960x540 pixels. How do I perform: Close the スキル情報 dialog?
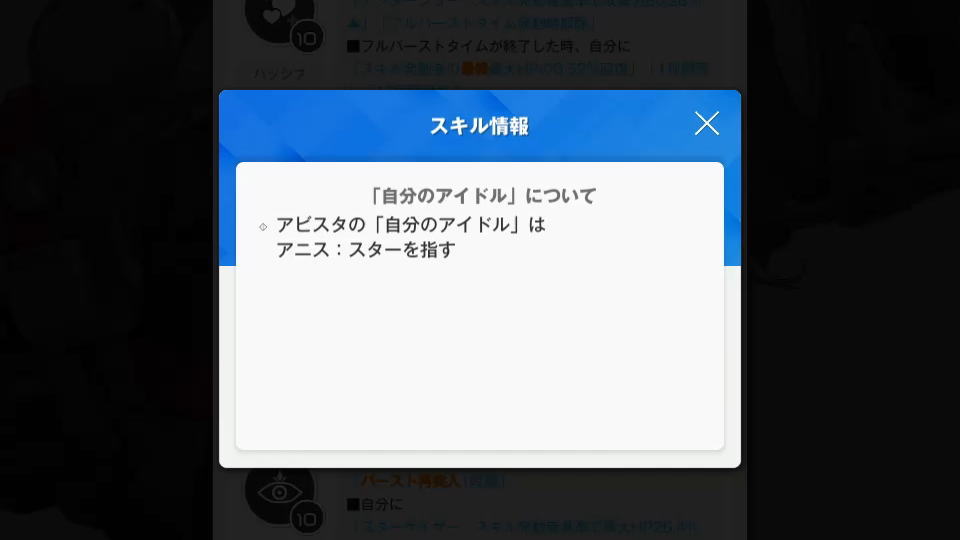point(707,123)
